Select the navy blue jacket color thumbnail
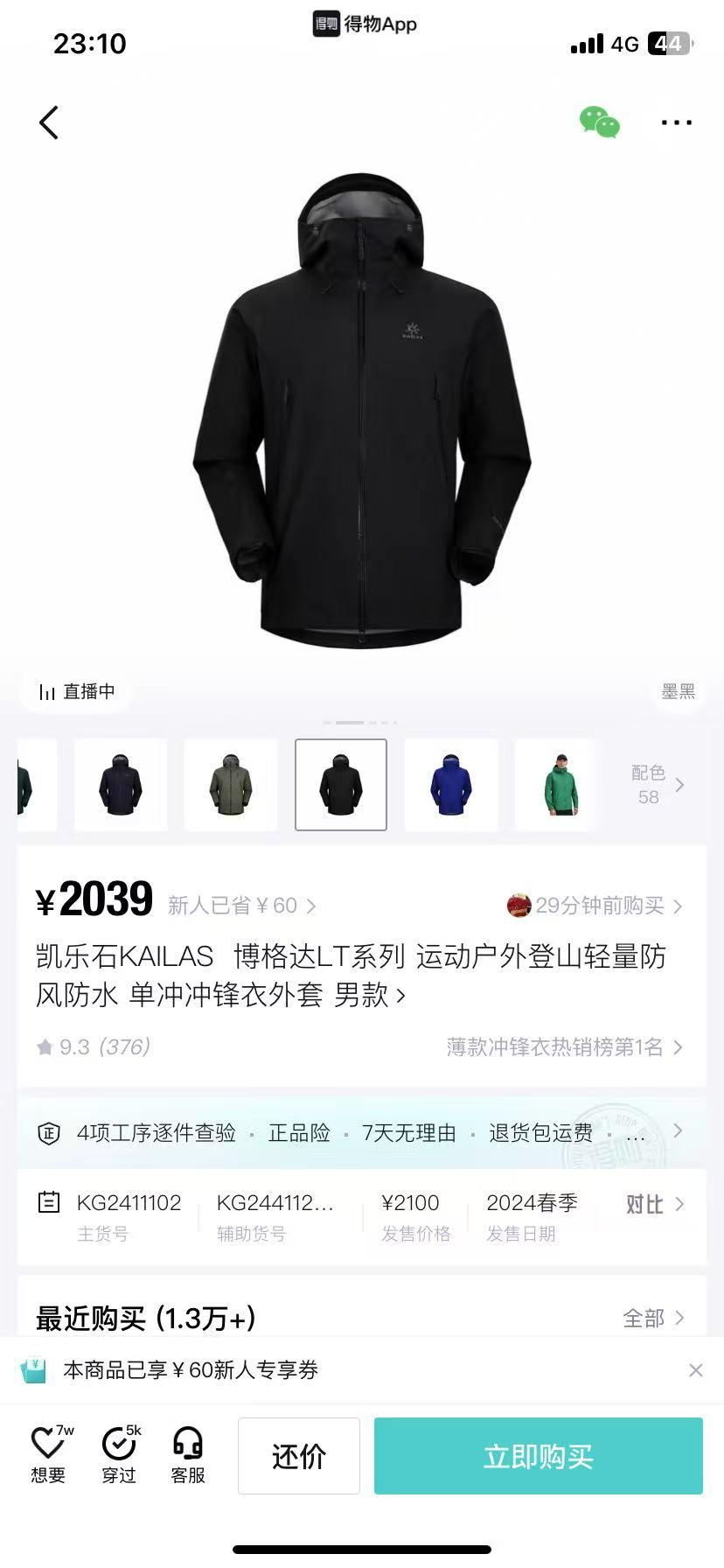 121,784
